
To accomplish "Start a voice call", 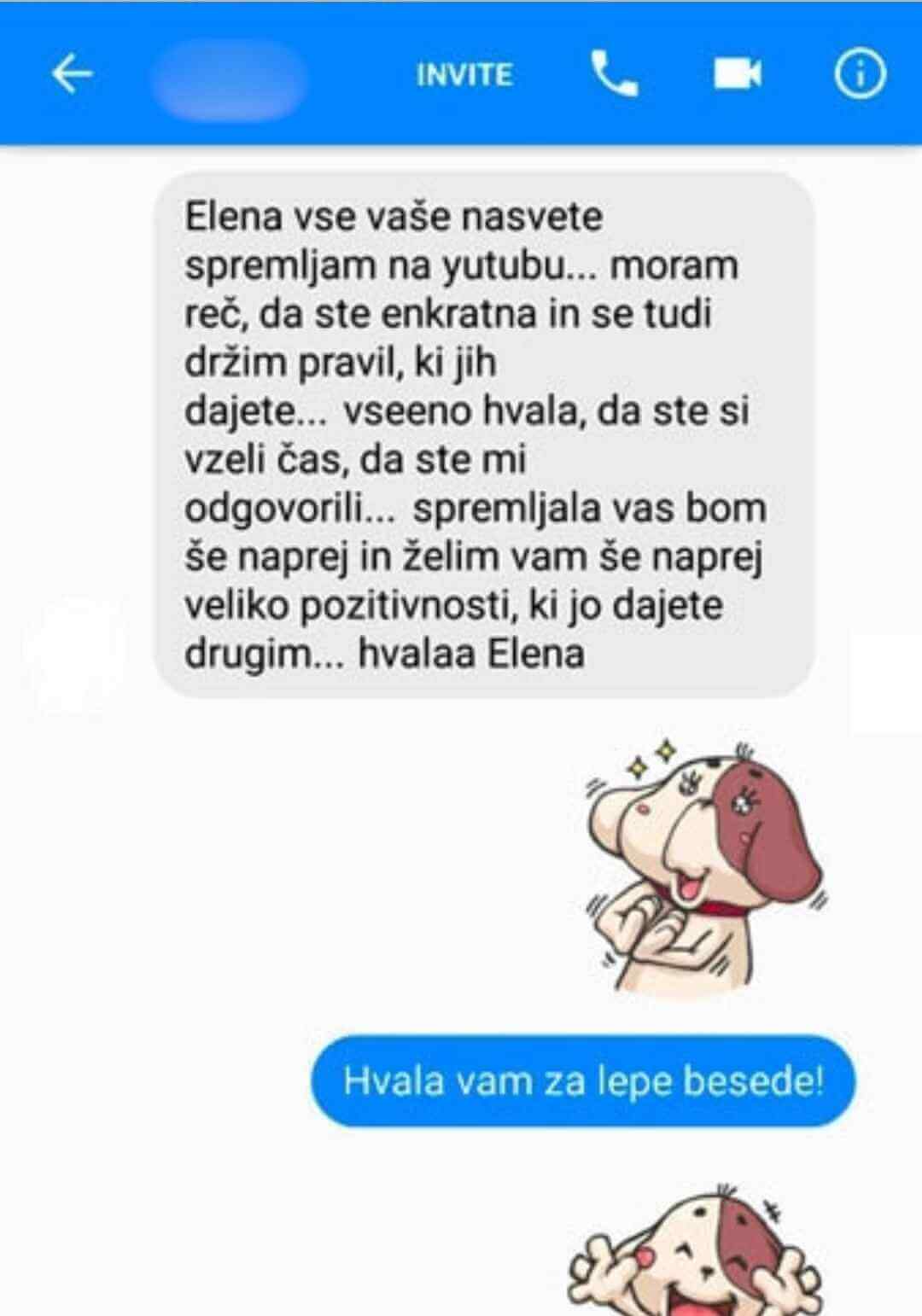I will coord(614,74).
